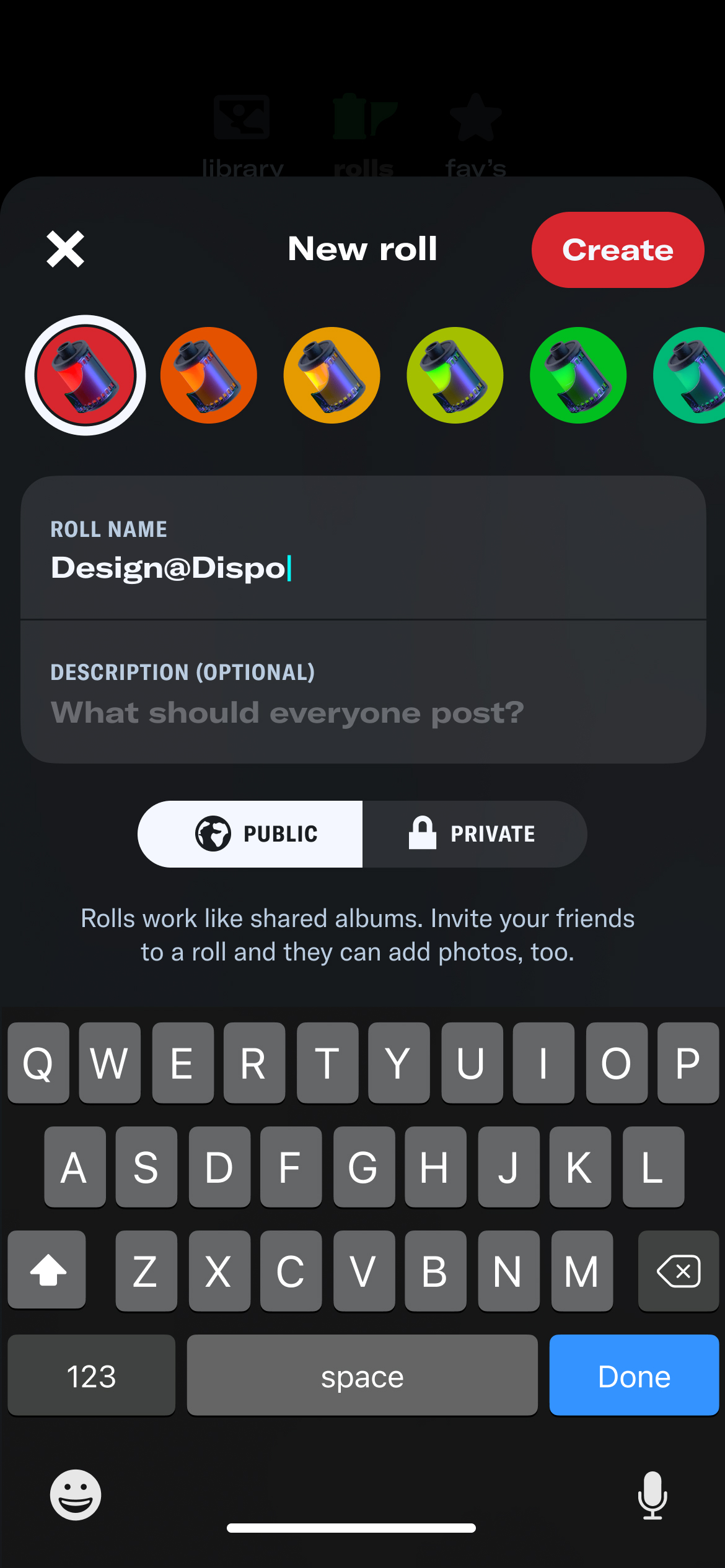725x1568 pixels.
Task: Choose the orange film roll icon
Action: 209,375
